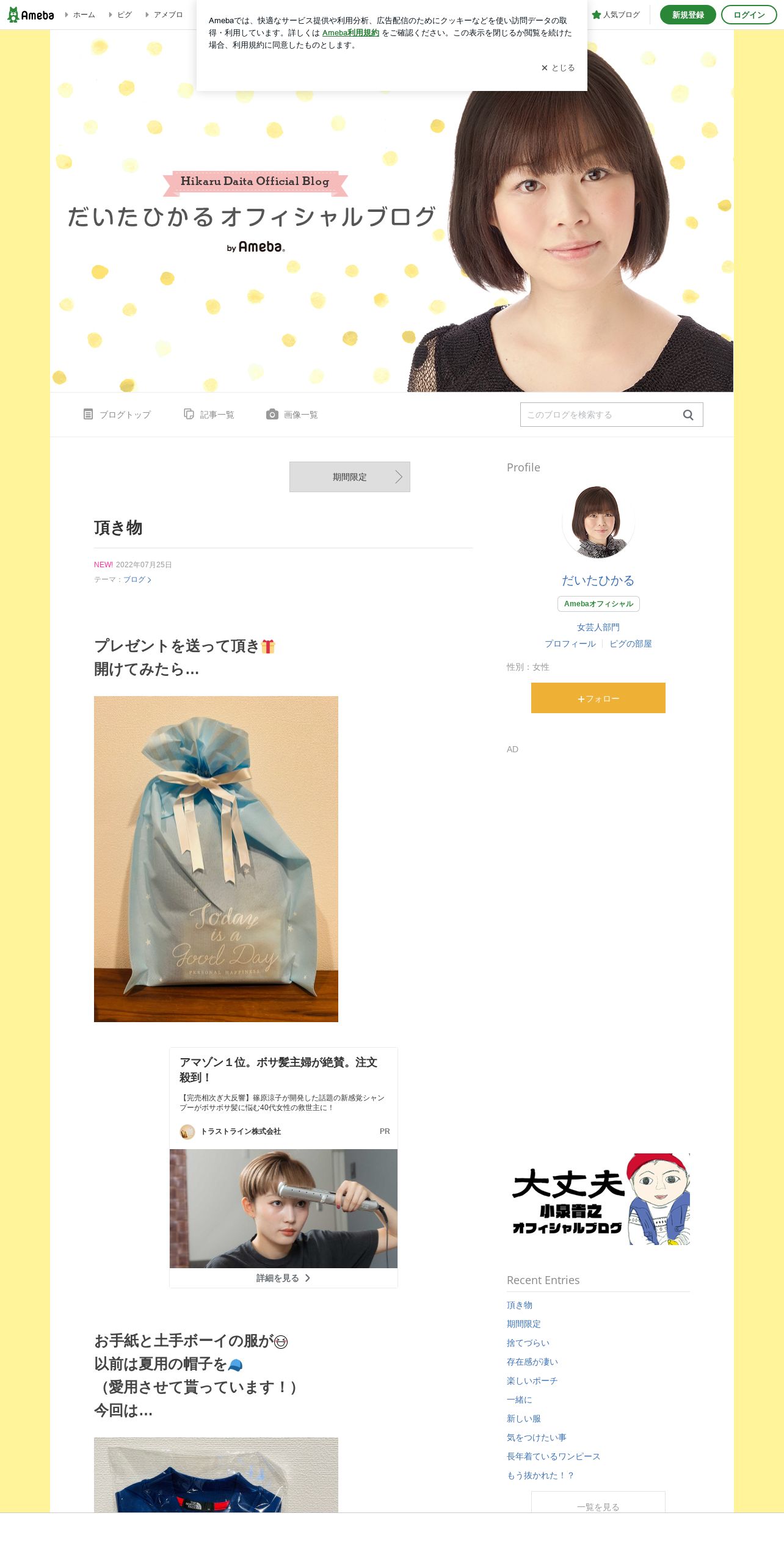This screenshot has width=784, height=1568.
Task: Tap the 新規登録 button
Action: 688,15
